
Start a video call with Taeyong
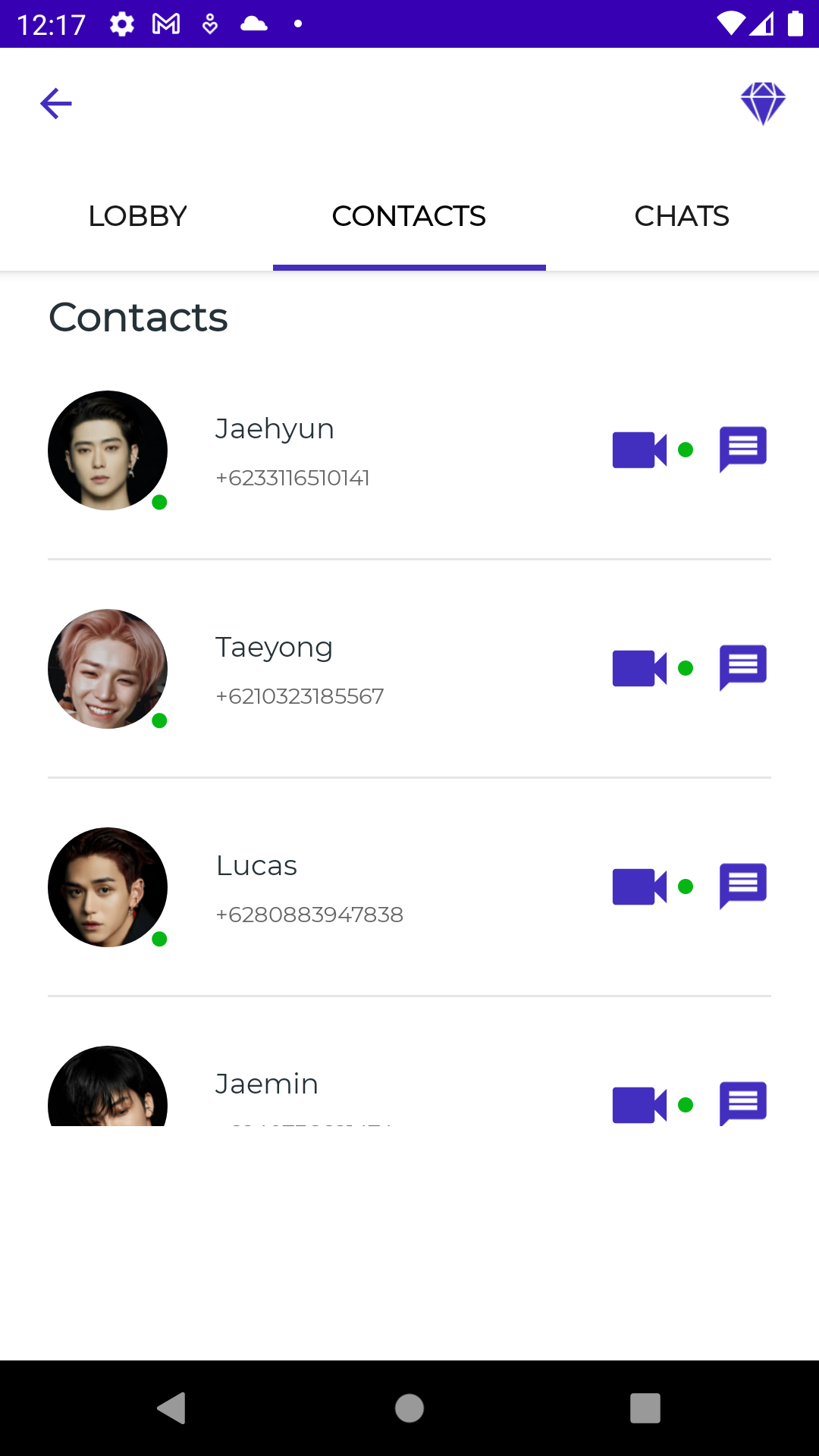(x=639, y=667)
